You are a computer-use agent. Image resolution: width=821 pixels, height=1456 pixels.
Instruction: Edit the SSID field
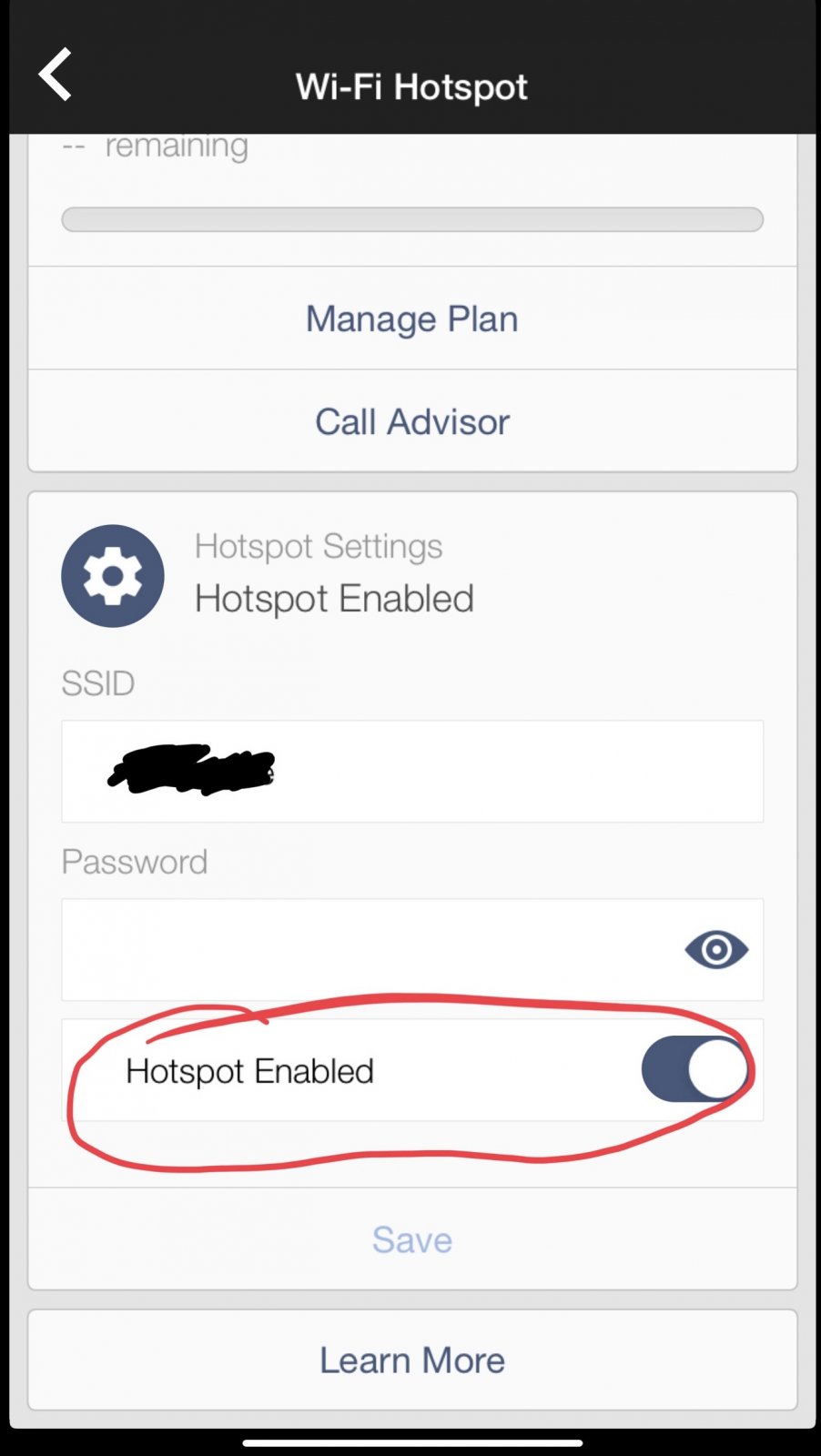pyautogui.click(x=412, y=772)
